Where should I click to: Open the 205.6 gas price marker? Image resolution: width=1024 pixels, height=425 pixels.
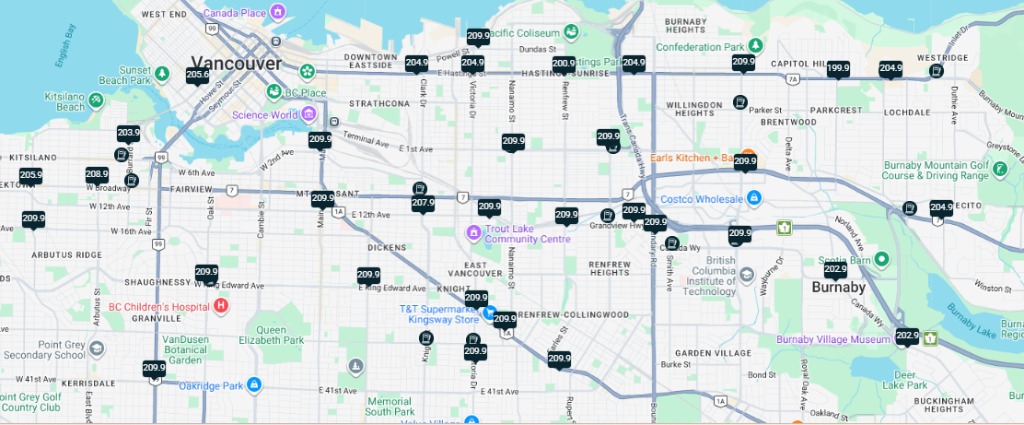(x=198, y=75)
